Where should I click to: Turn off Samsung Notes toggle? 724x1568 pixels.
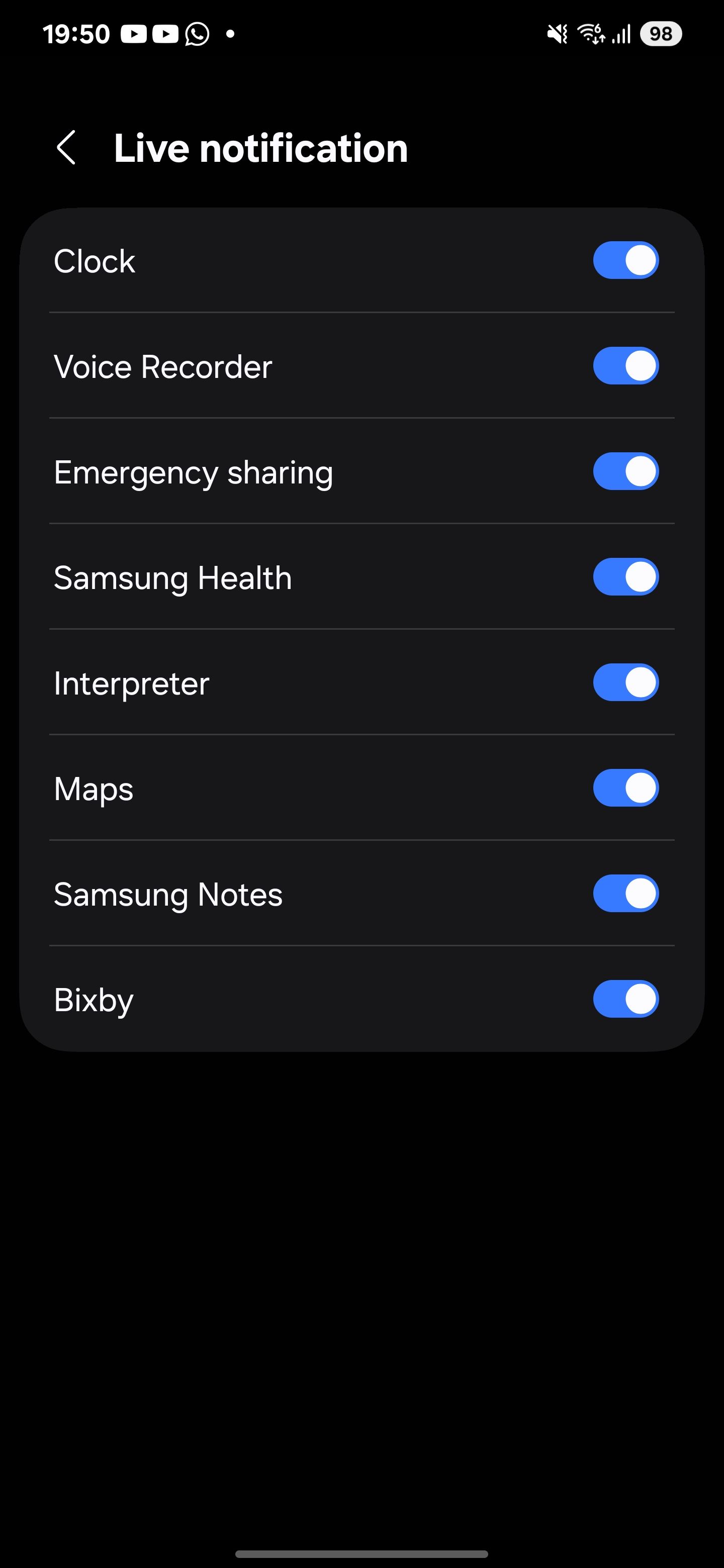(626, 894)
